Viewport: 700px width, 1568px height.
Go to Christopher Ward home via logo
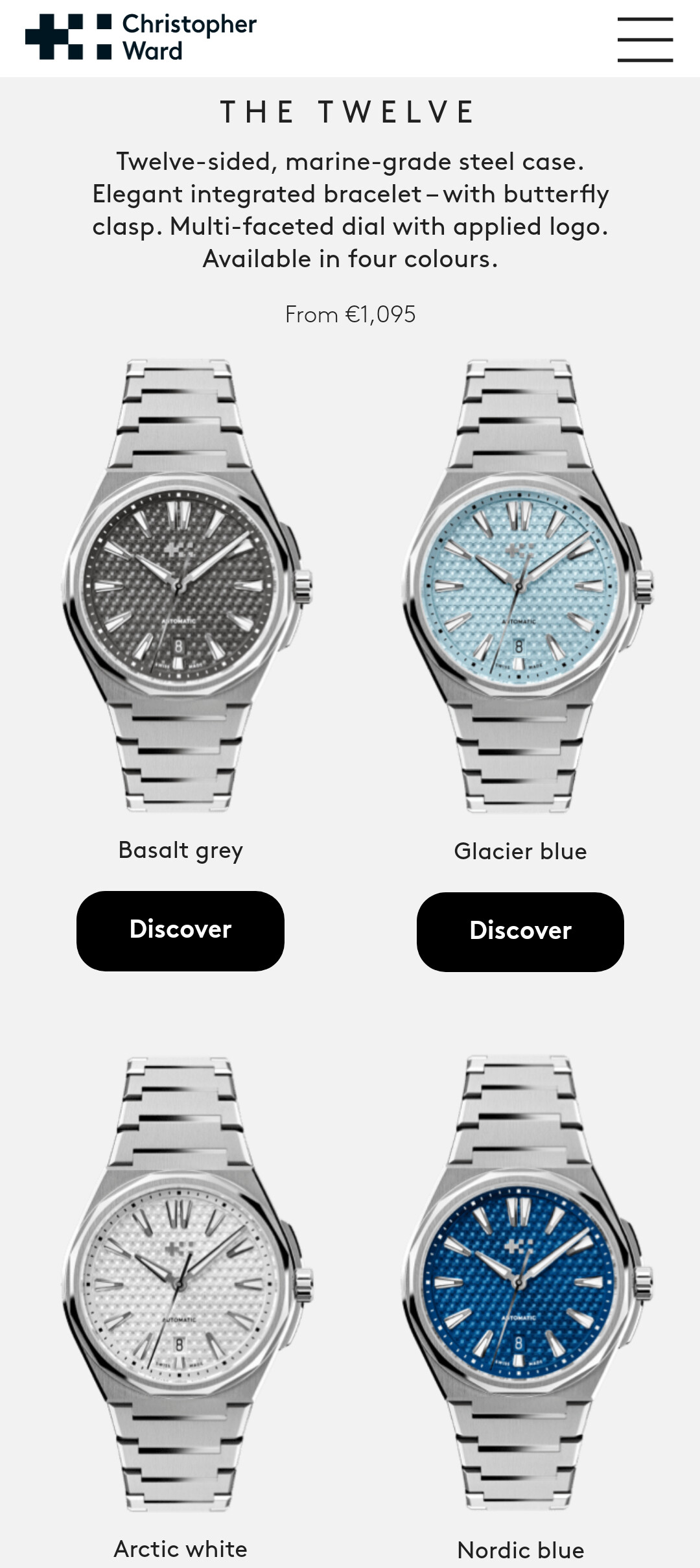[141, 37]
